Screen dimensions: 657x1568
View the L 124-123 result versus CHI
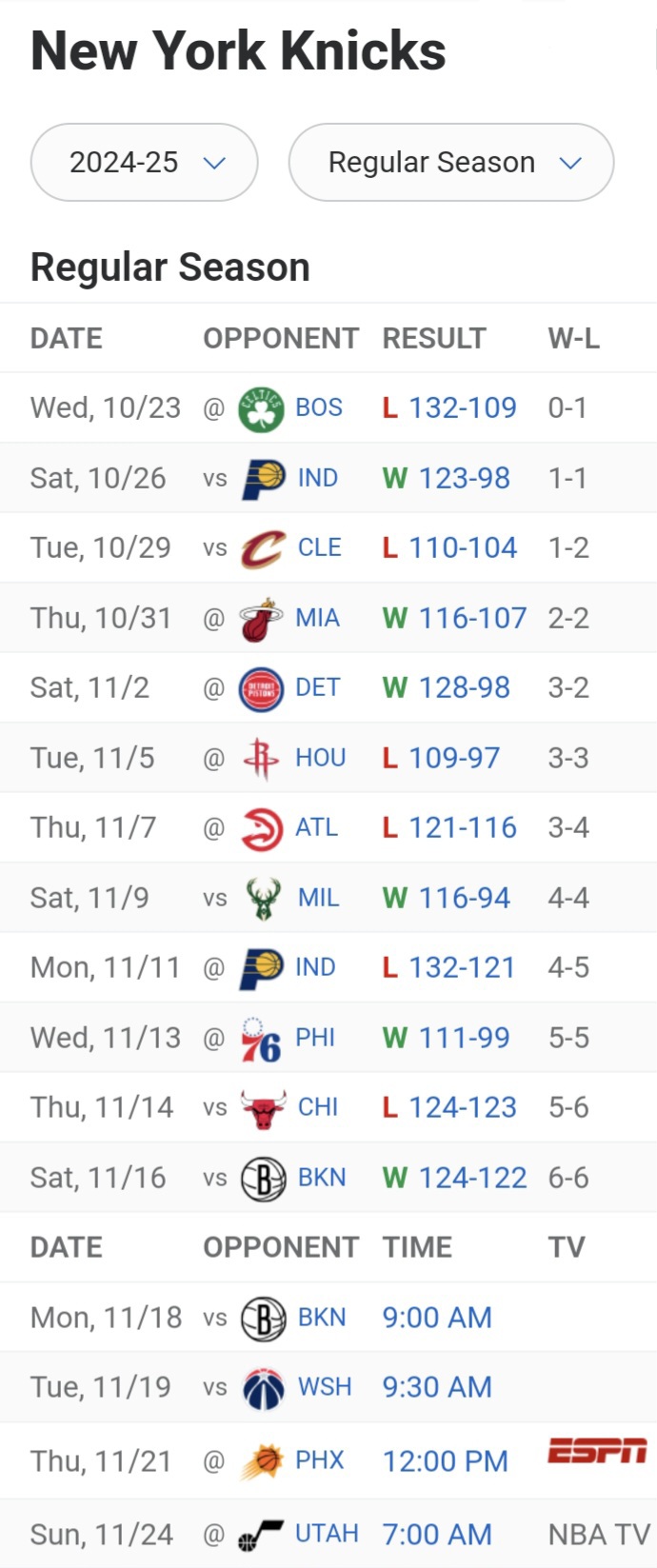pos(449,1107)
